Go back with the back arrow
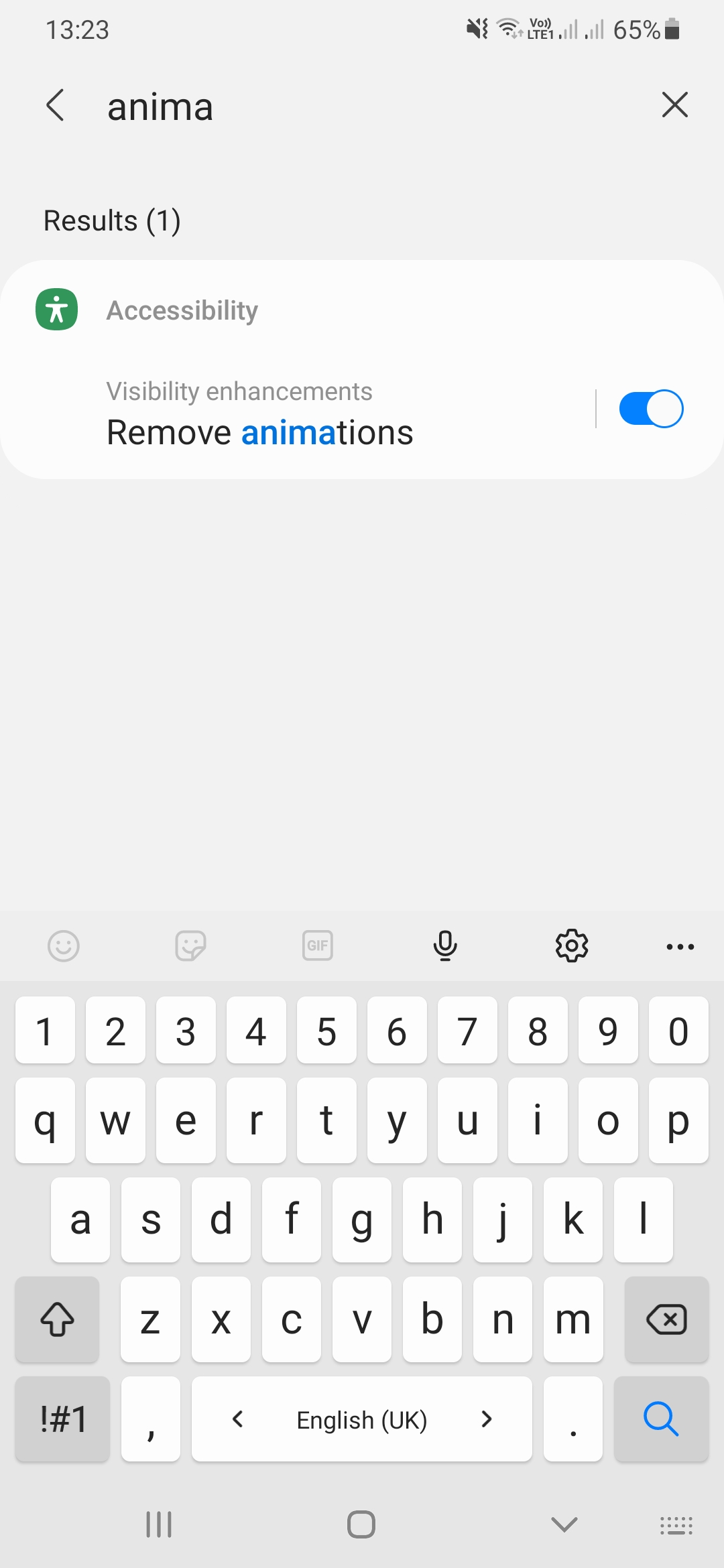The image size is (724, 1568). pyautogui.click(x=56, y=105)
